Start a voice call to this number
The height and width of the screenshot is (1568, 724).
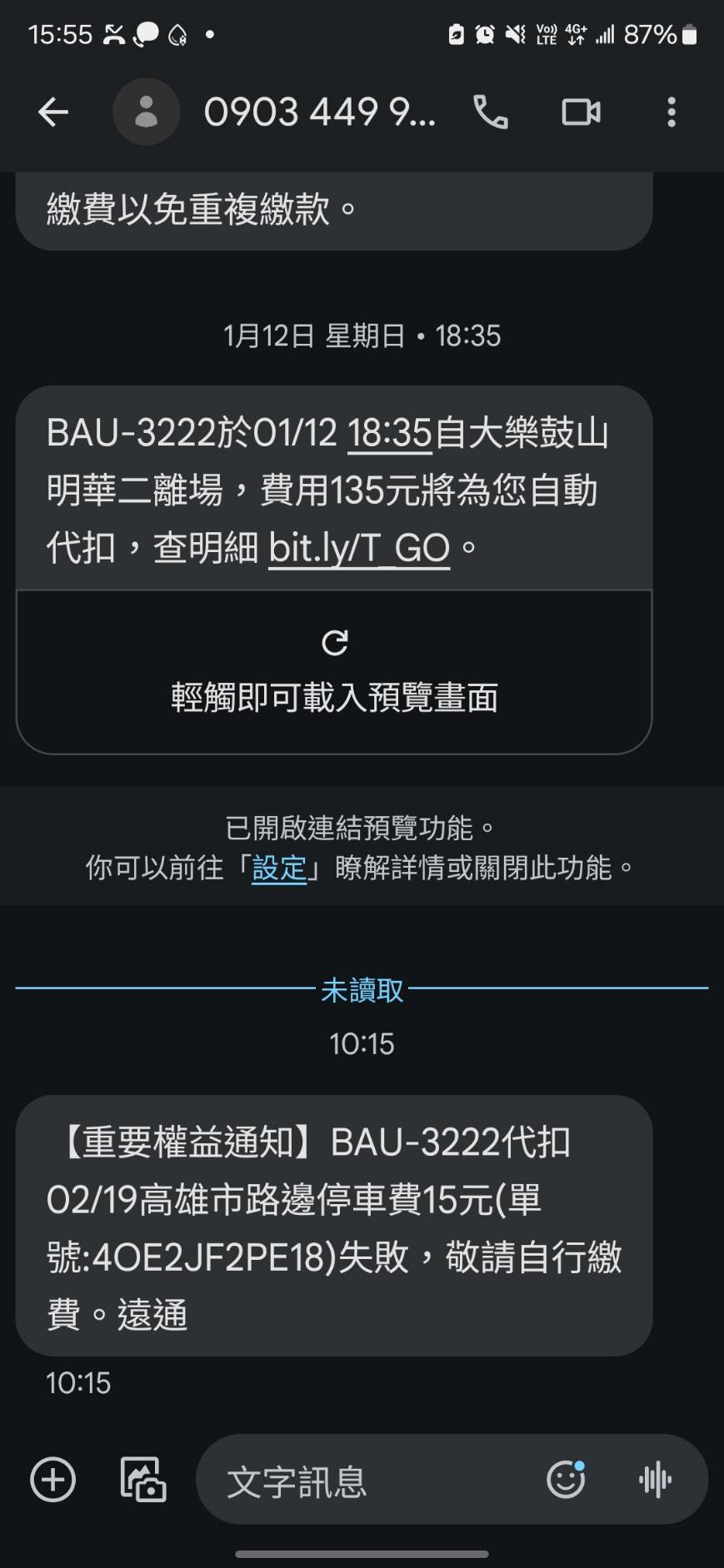[491, 112]
